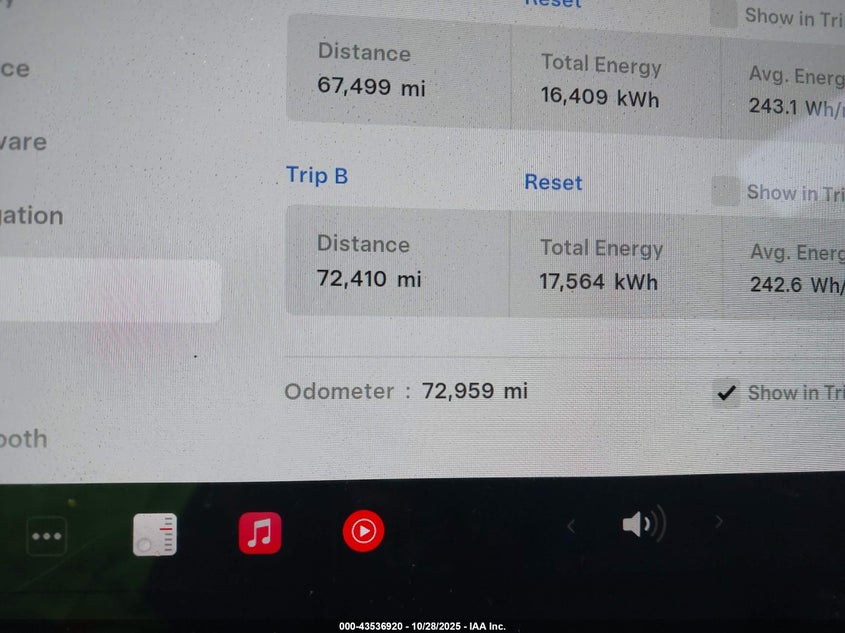Lower volume with the left chevron
The height and width of the screenshot is (633, 845).
click(571, 526)
